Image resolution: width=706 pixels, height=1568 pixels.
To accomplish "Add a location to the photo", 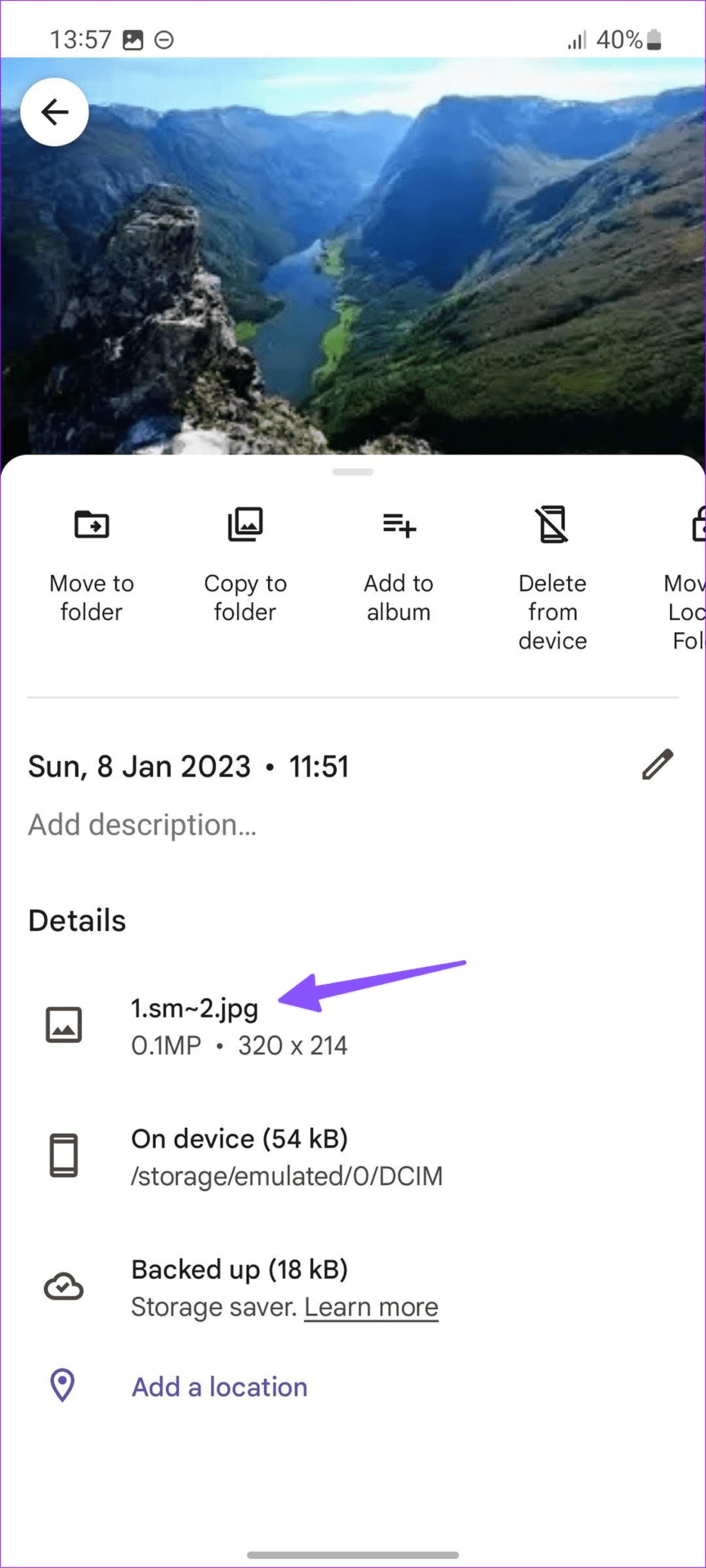I will pyautogui.click(x=219, y=1387).
